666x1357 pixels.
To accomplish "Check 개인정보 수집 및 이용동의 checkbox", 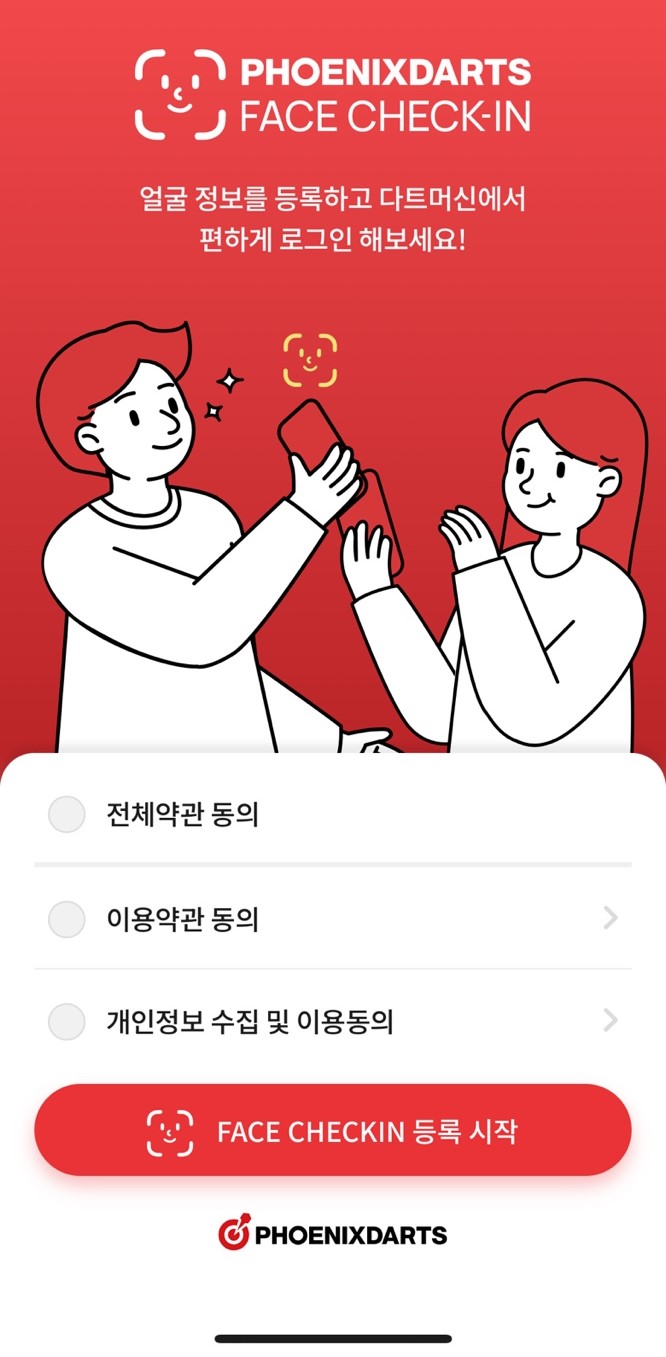I will point(67,1022).
